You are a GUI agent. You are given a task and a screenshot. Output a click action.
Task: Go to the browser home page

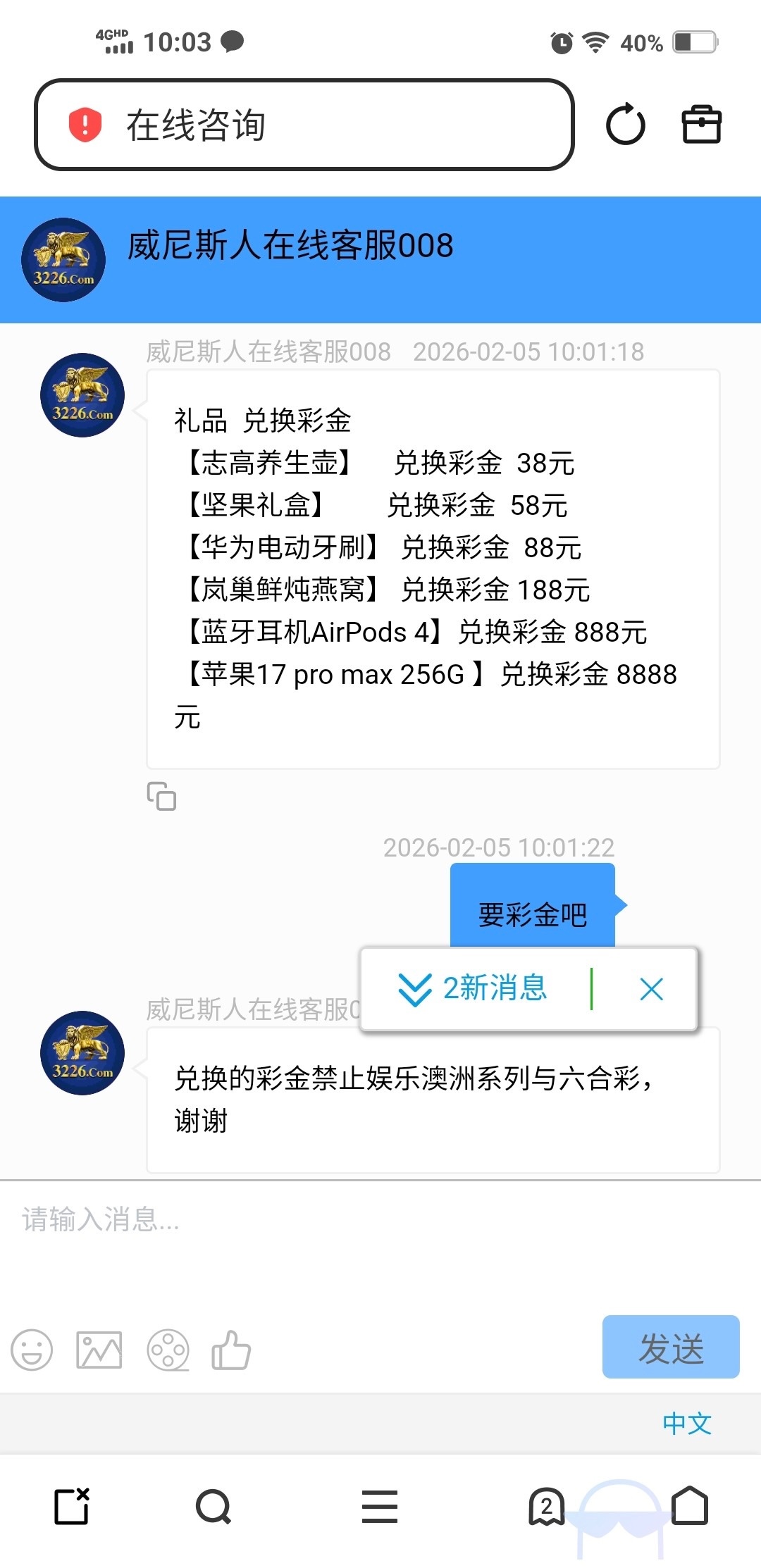point(689,1507)
